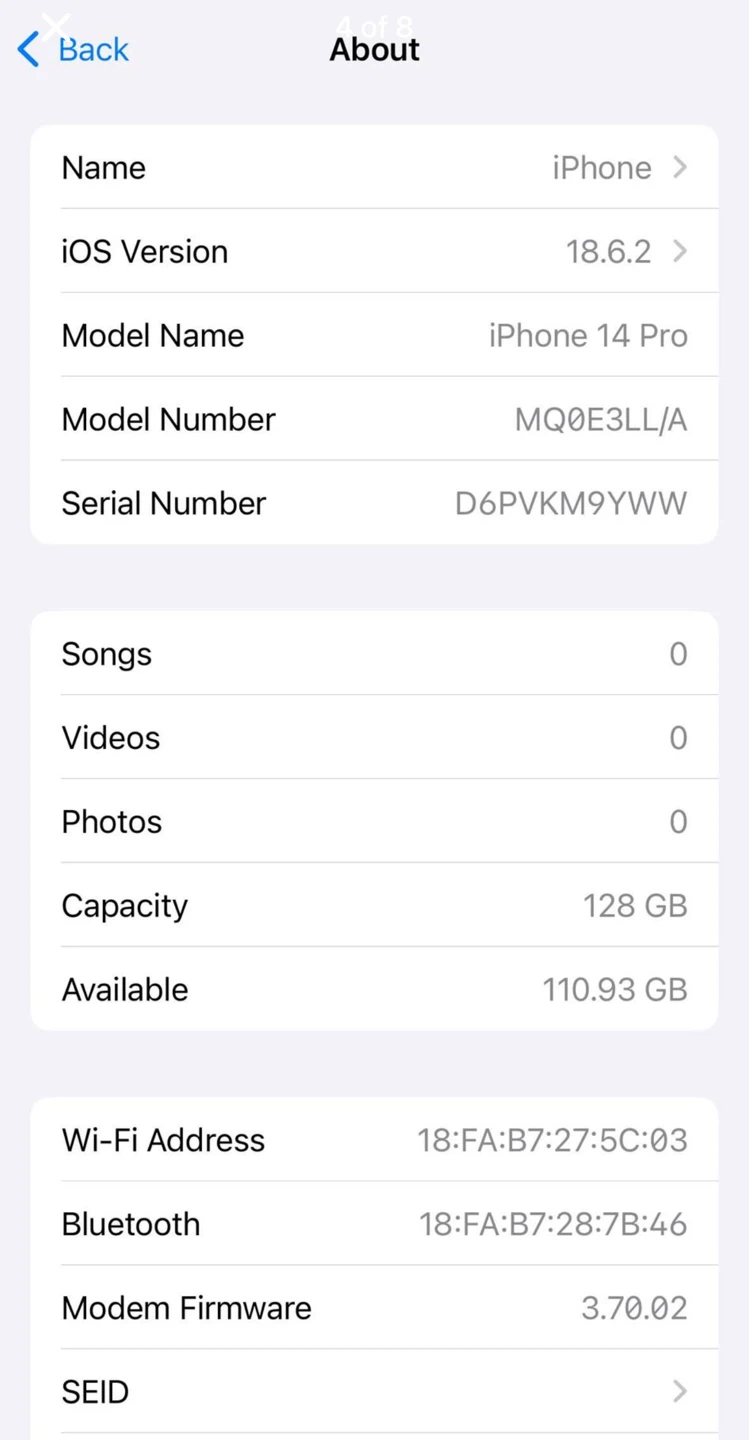Tap the Videos count row

[x=374, y=737]
